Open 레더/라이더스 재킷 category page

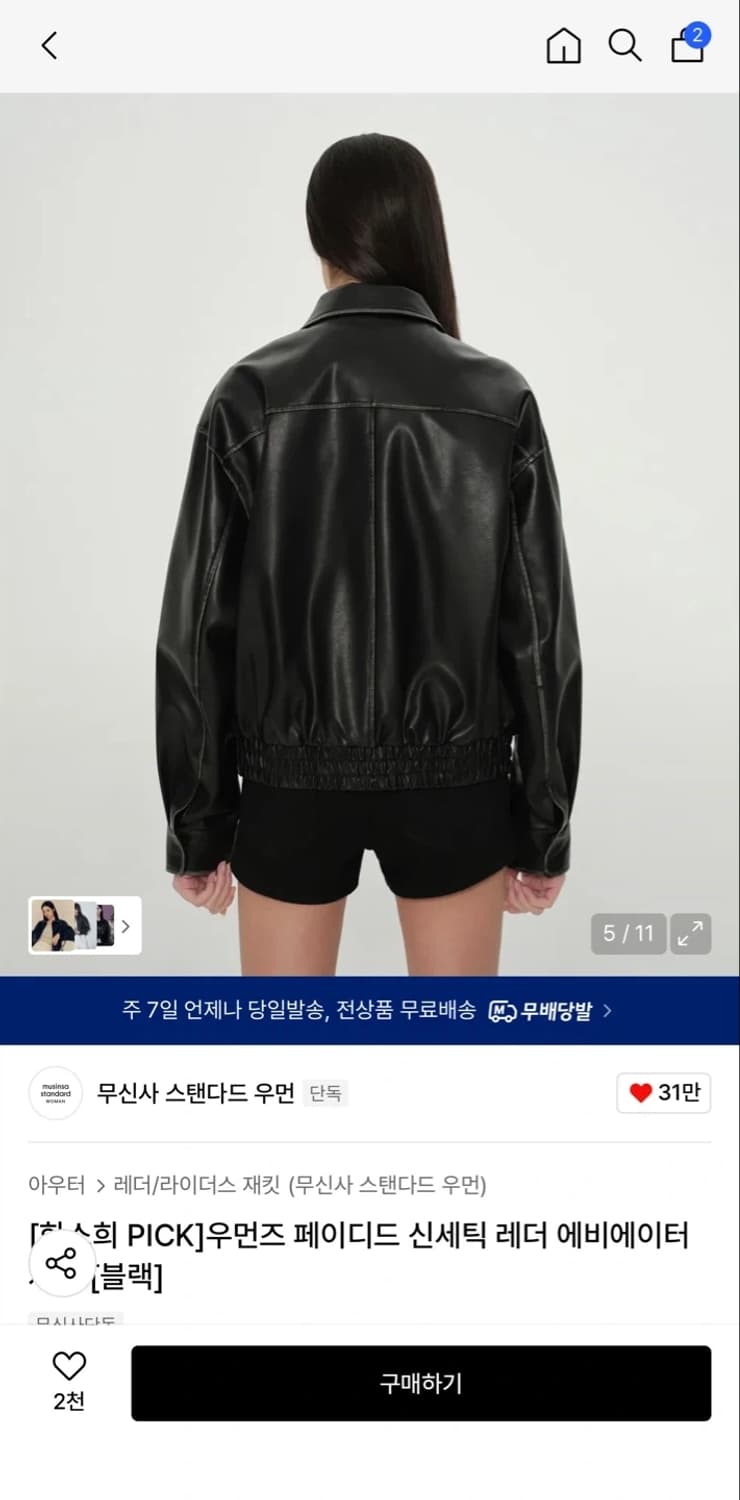(x=185, y=1185)
